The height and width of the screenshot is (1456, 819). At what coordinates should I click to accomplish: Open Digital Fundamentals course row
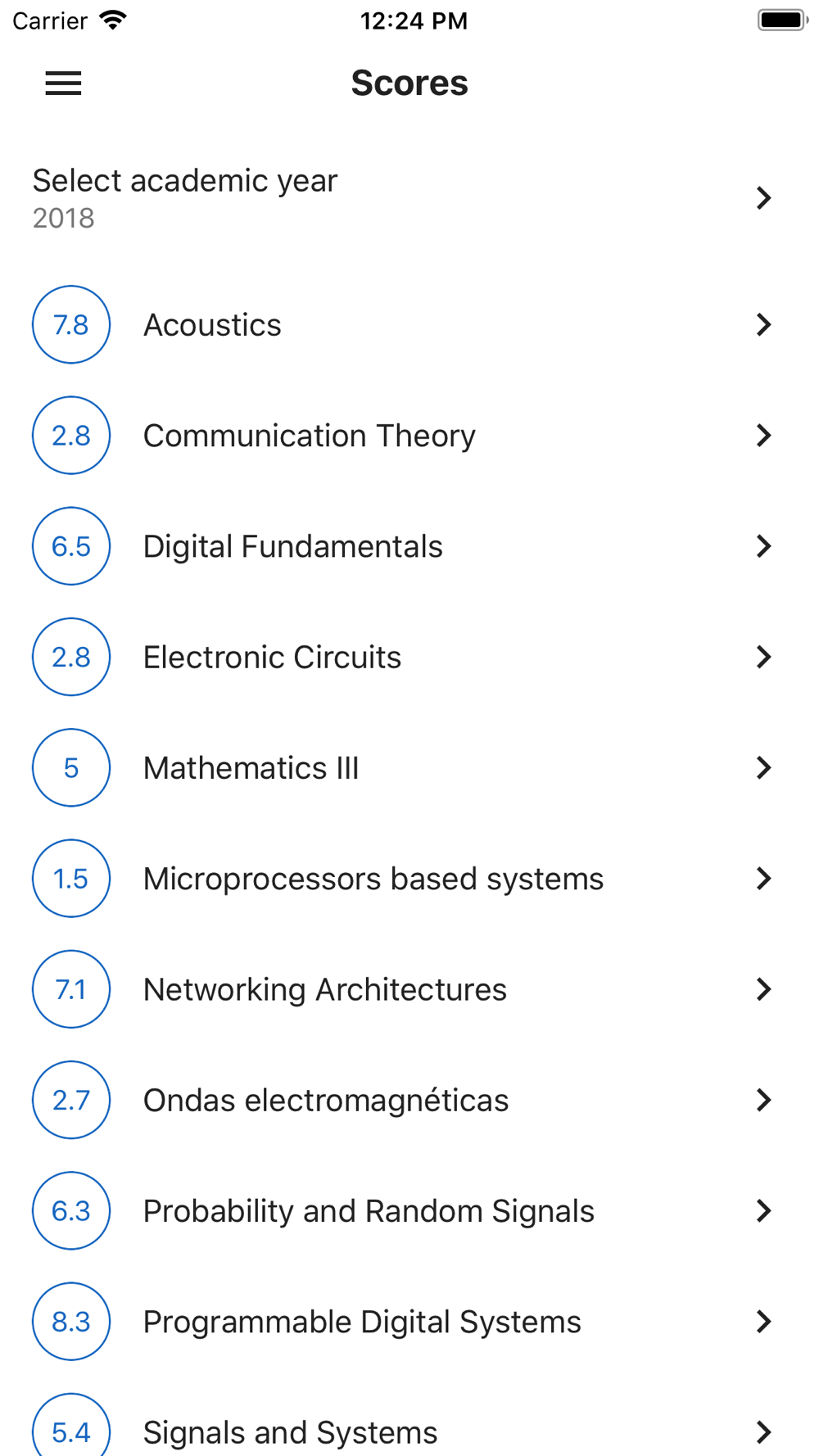pyautogui.click(x=409, y=546)
